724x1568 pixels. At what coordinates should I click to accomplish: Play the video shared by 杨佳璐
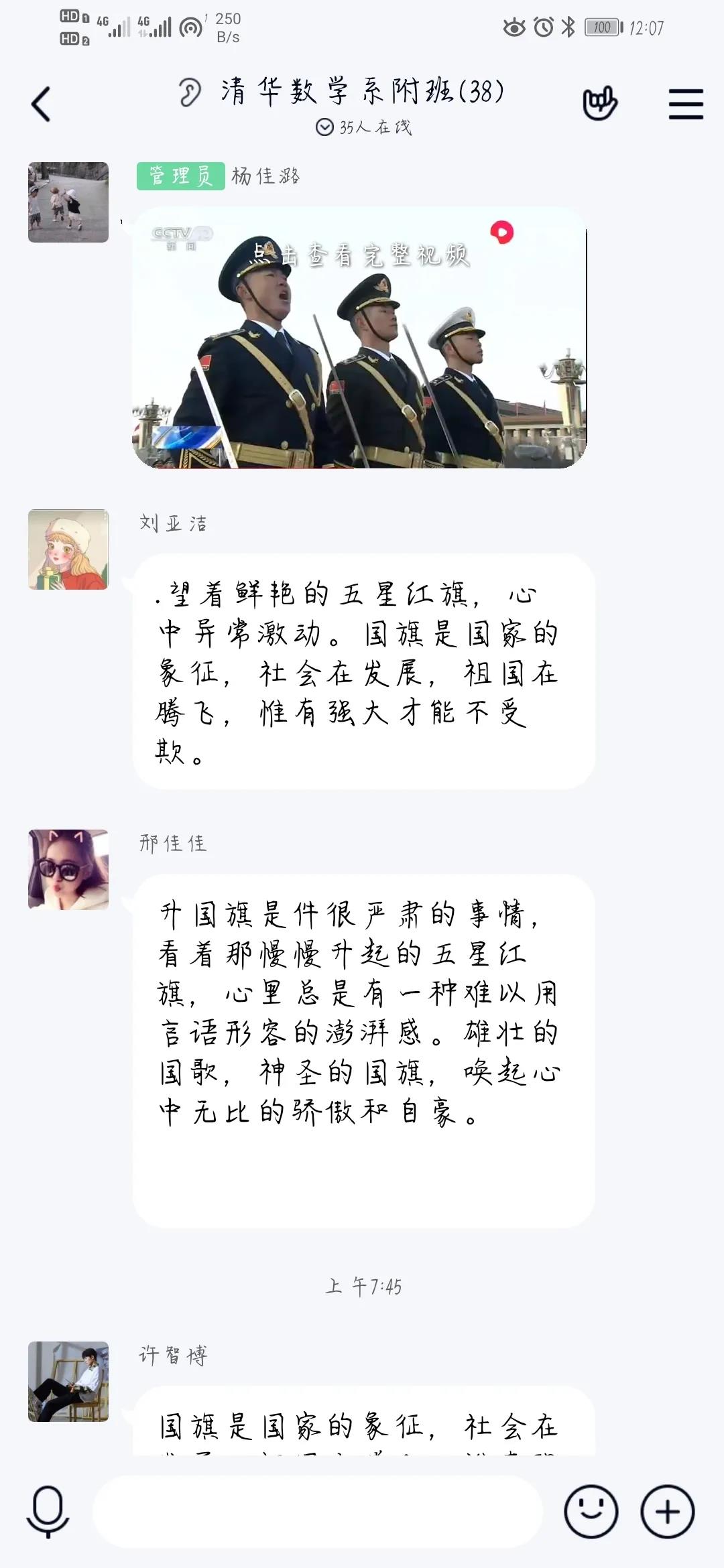click(x=359, y=338)
